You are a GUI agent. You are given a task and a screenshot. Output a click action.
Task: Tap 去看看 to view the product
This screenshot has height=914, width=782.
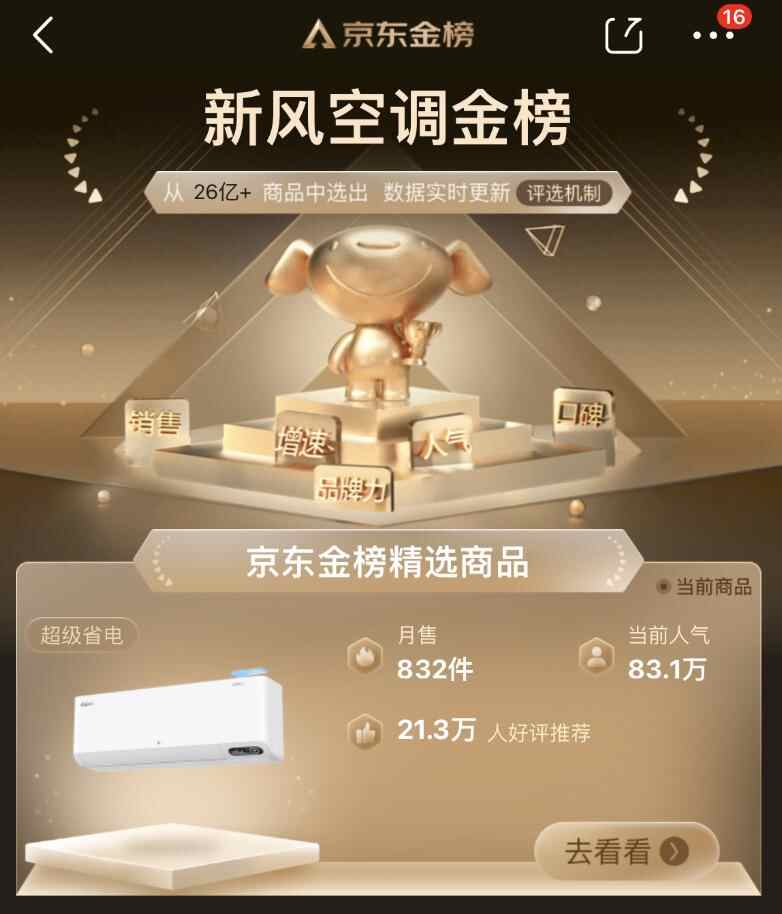(626, 851)
